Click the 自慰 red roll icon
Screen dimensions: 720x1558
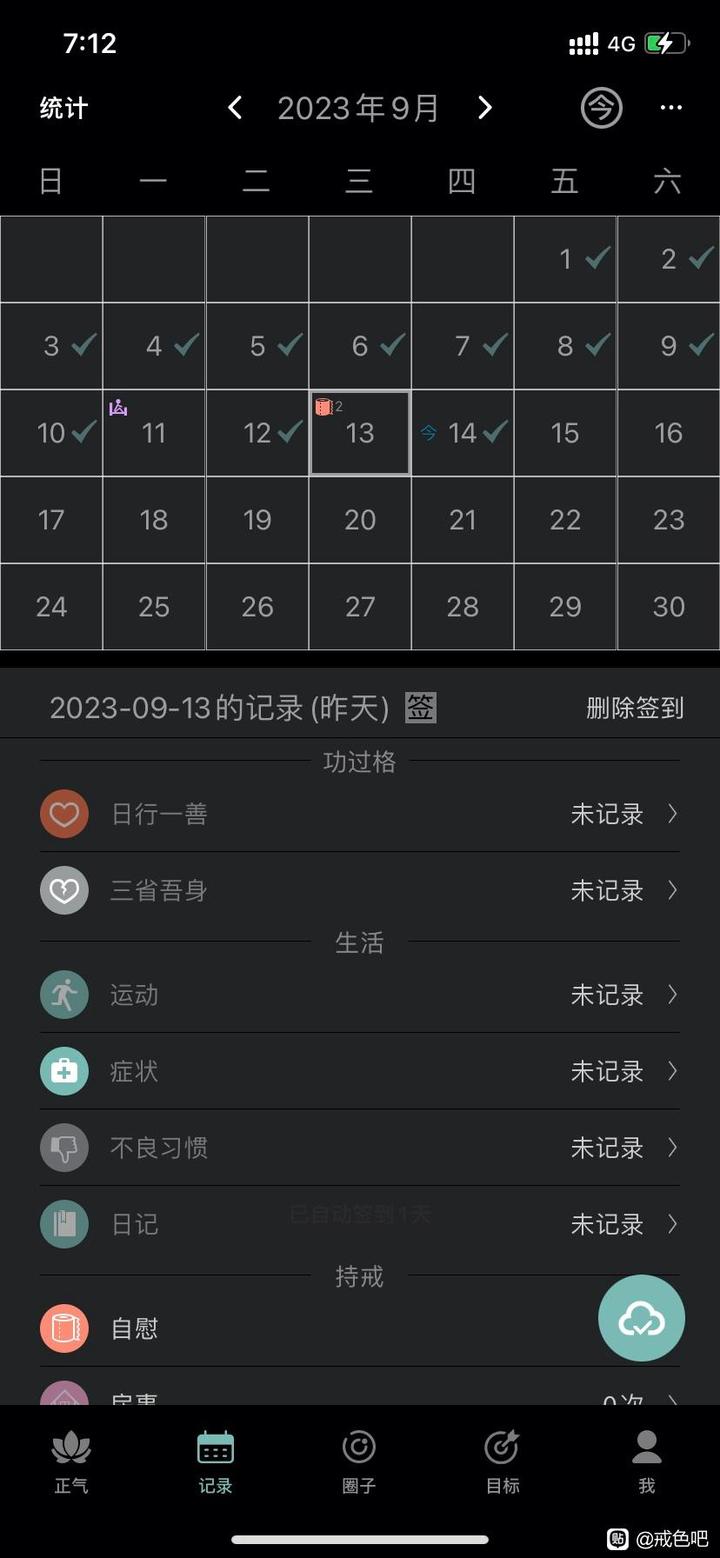64,1328
